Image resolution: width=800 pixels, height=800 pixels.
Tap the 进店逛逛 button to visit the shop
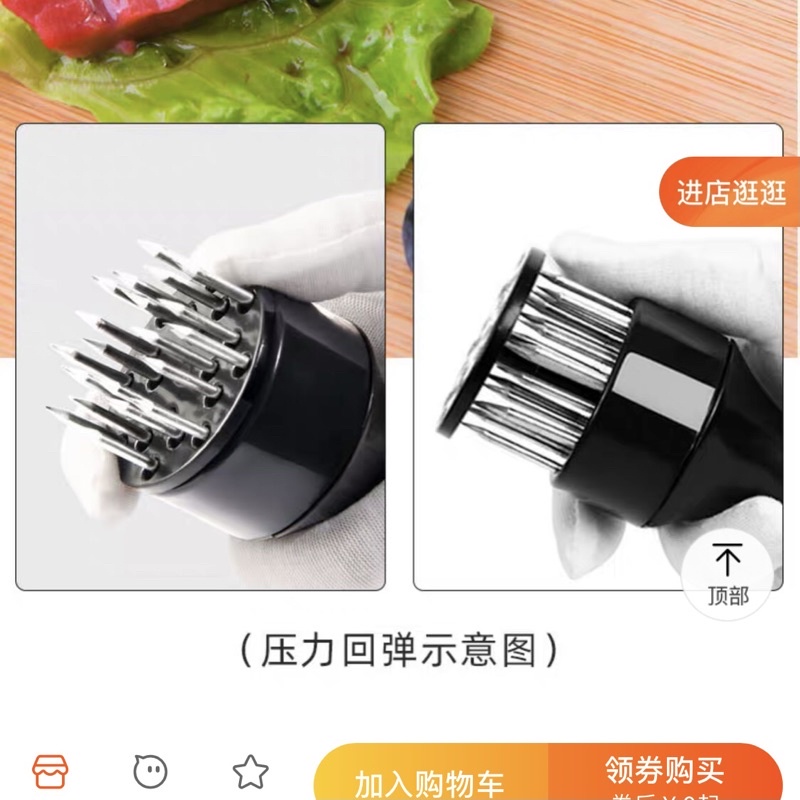[731, 193]
